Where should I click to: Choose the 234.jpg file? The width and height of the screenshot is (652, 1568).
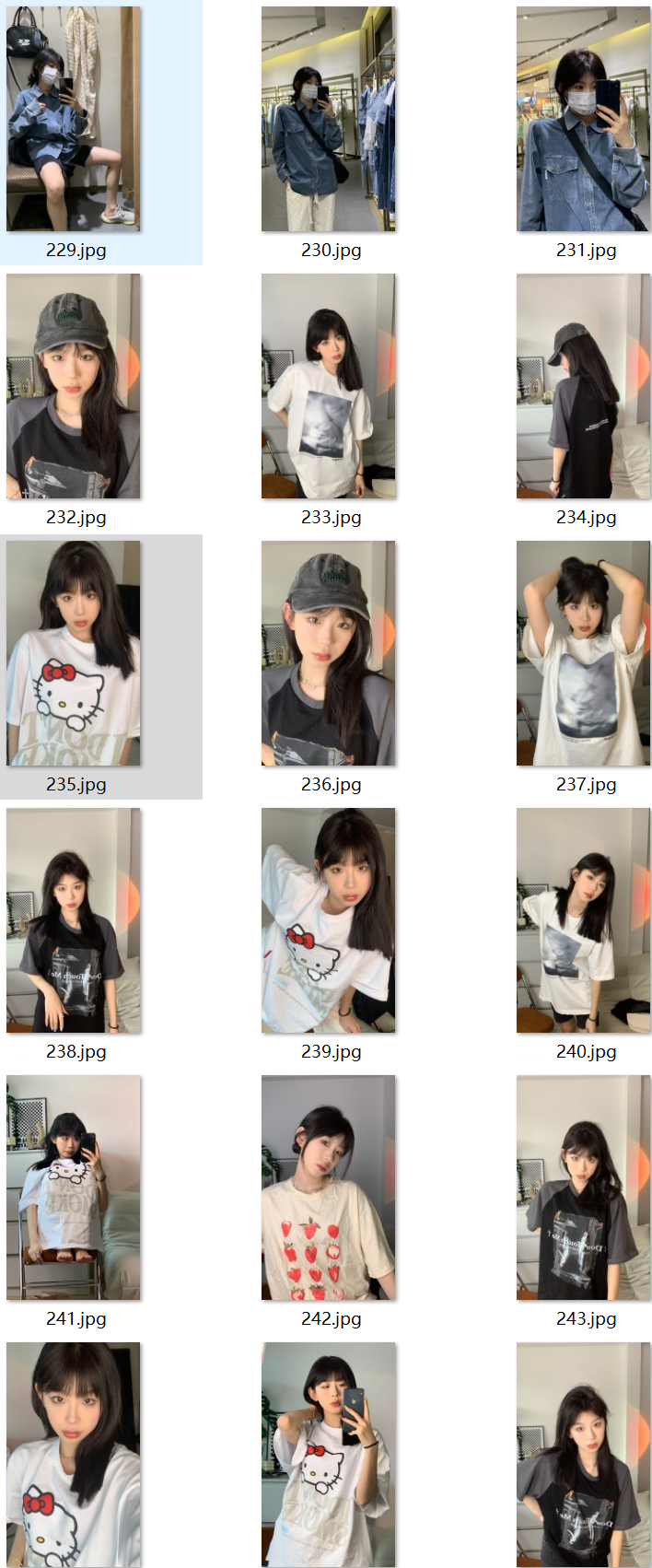584,387
